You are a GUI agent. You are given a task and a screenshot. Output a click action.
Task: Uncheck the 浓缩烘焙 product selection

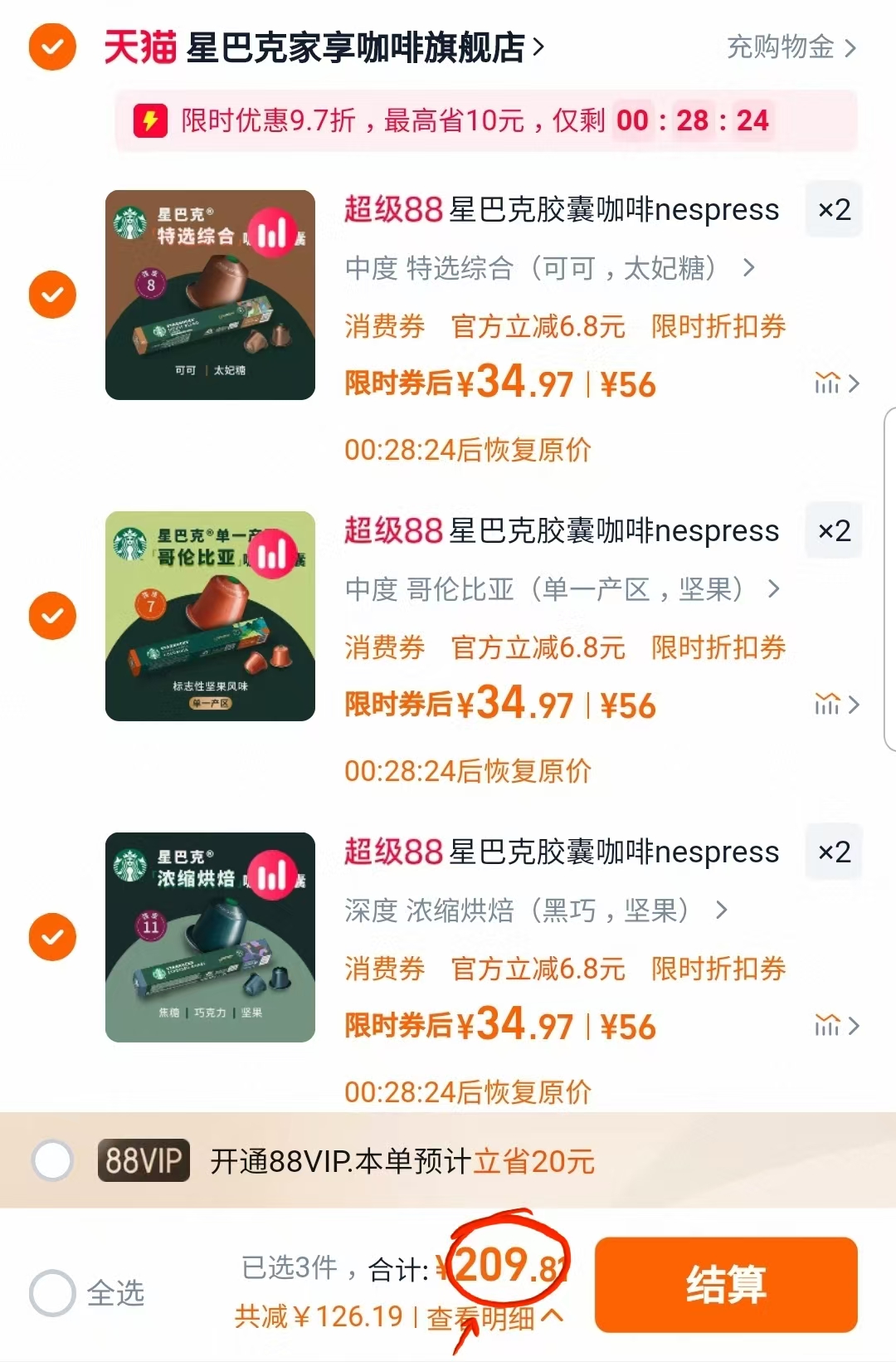pyautogui.click(x=52, y=937)
